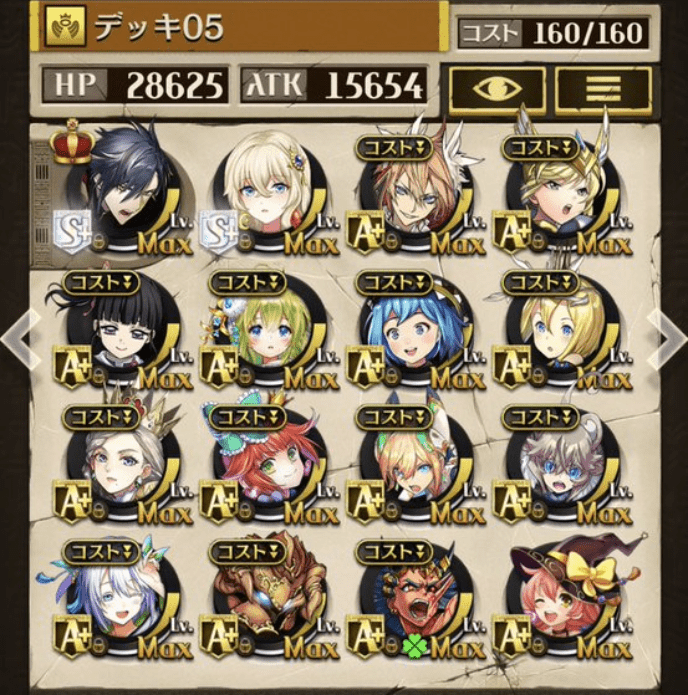Open the list menu button

pos(603,88)
